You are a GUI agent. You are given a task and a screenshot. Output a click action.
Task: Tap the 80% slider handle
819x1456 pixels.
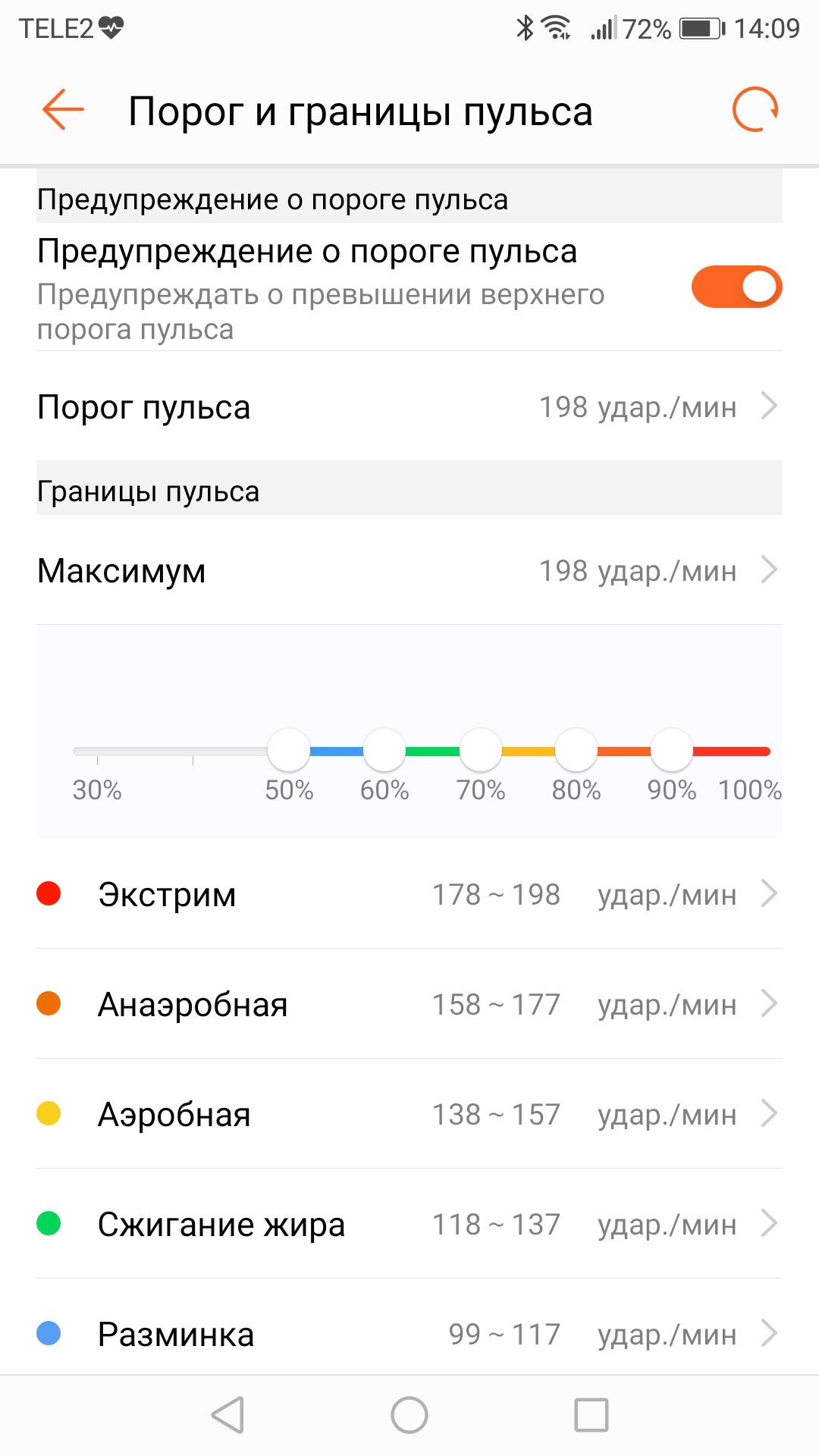(x=576, y=750)
